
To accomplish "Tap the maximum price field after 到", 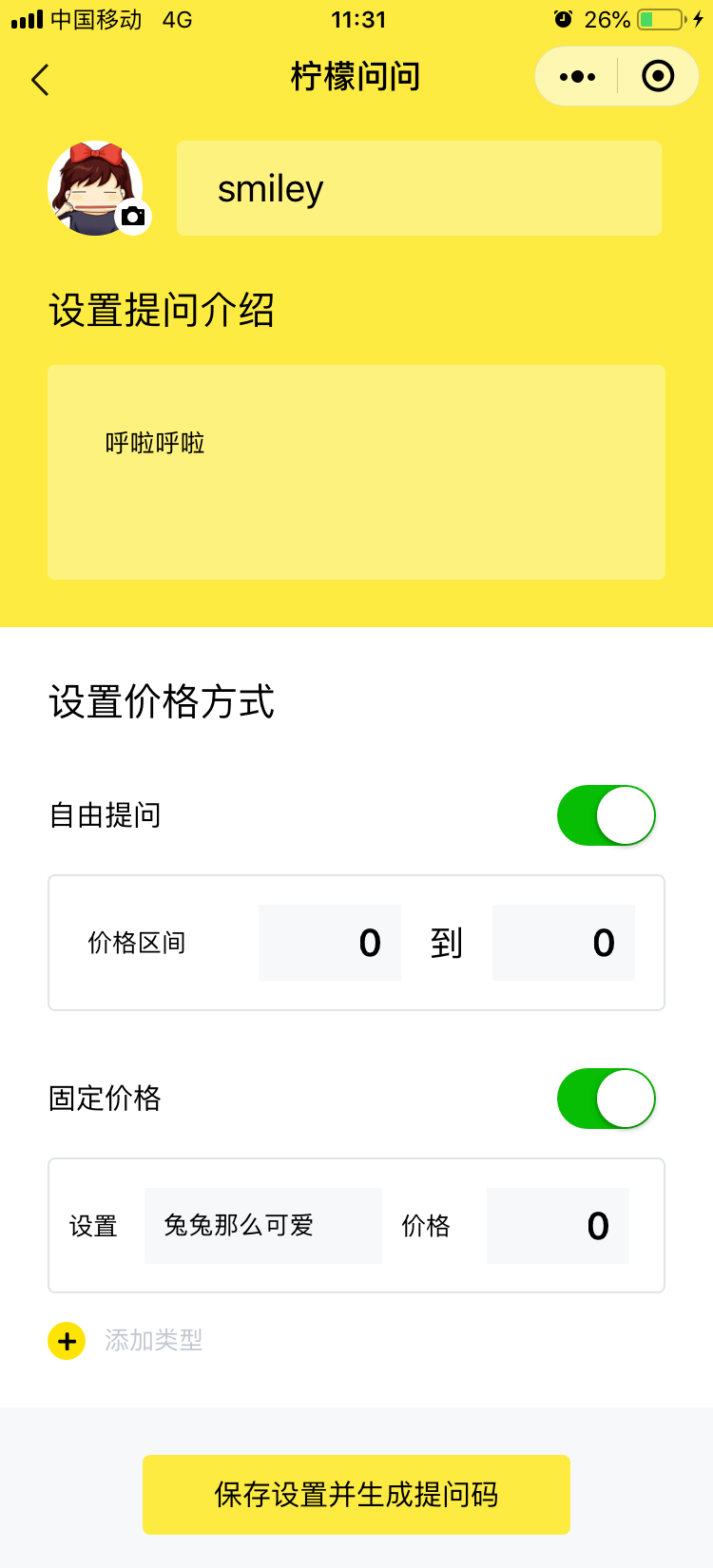I will tap(564, 943).
